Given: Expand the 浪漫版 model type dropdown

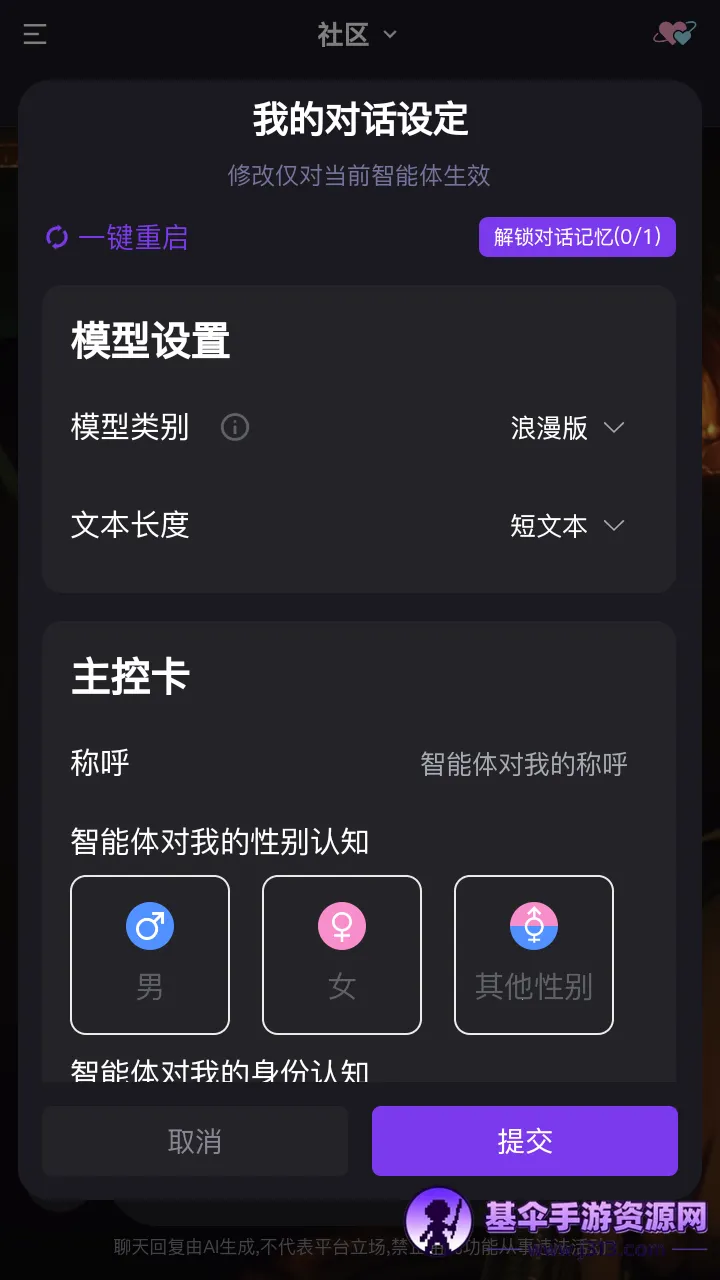Looking at the screenshot, I should pos(567,428).
